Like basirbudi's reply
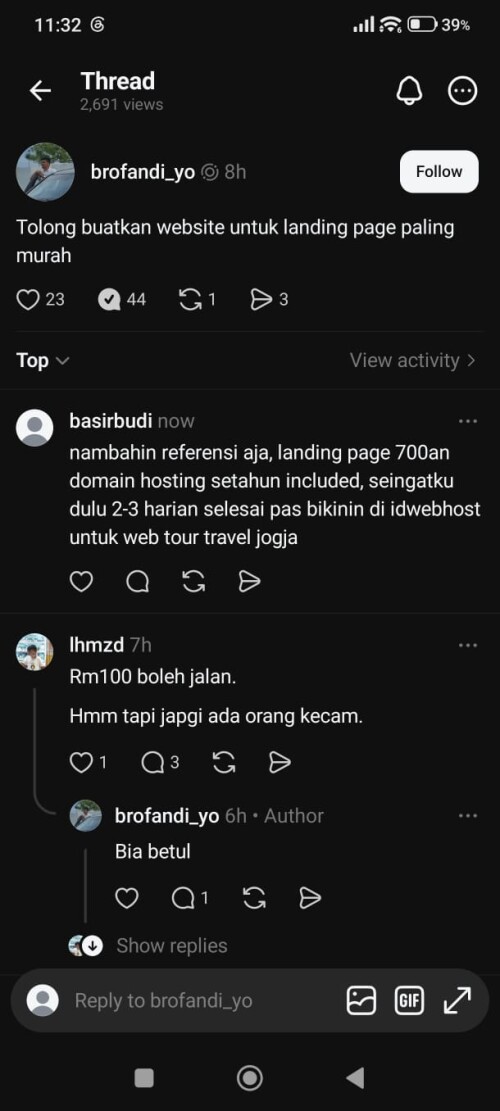Screen dimensions: 500x1111 pyautogui.click(x=81, y=582)
